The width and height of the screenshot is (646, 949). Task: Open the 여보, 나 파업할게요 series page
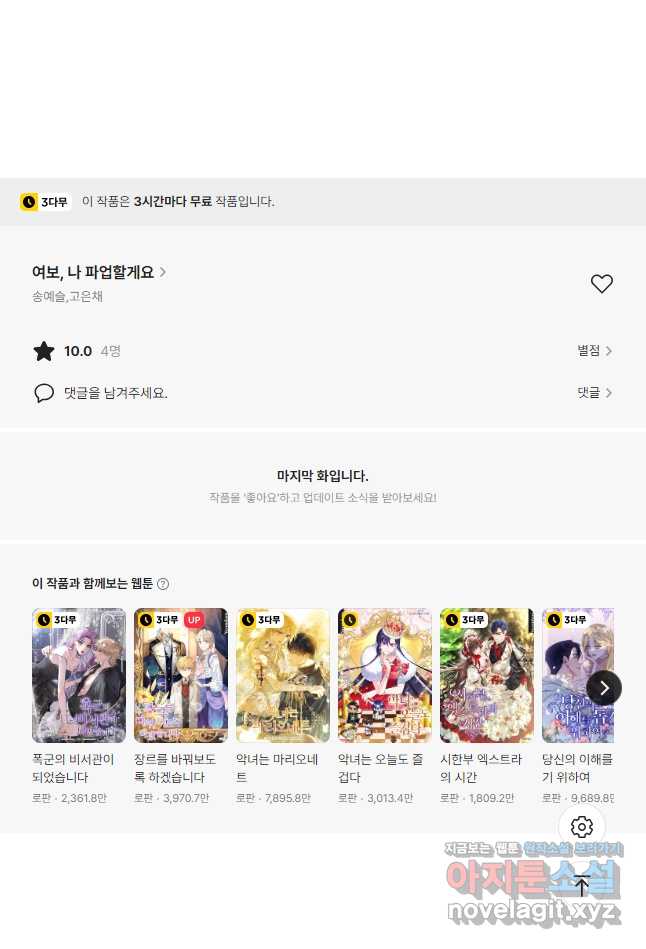[99, 272]
